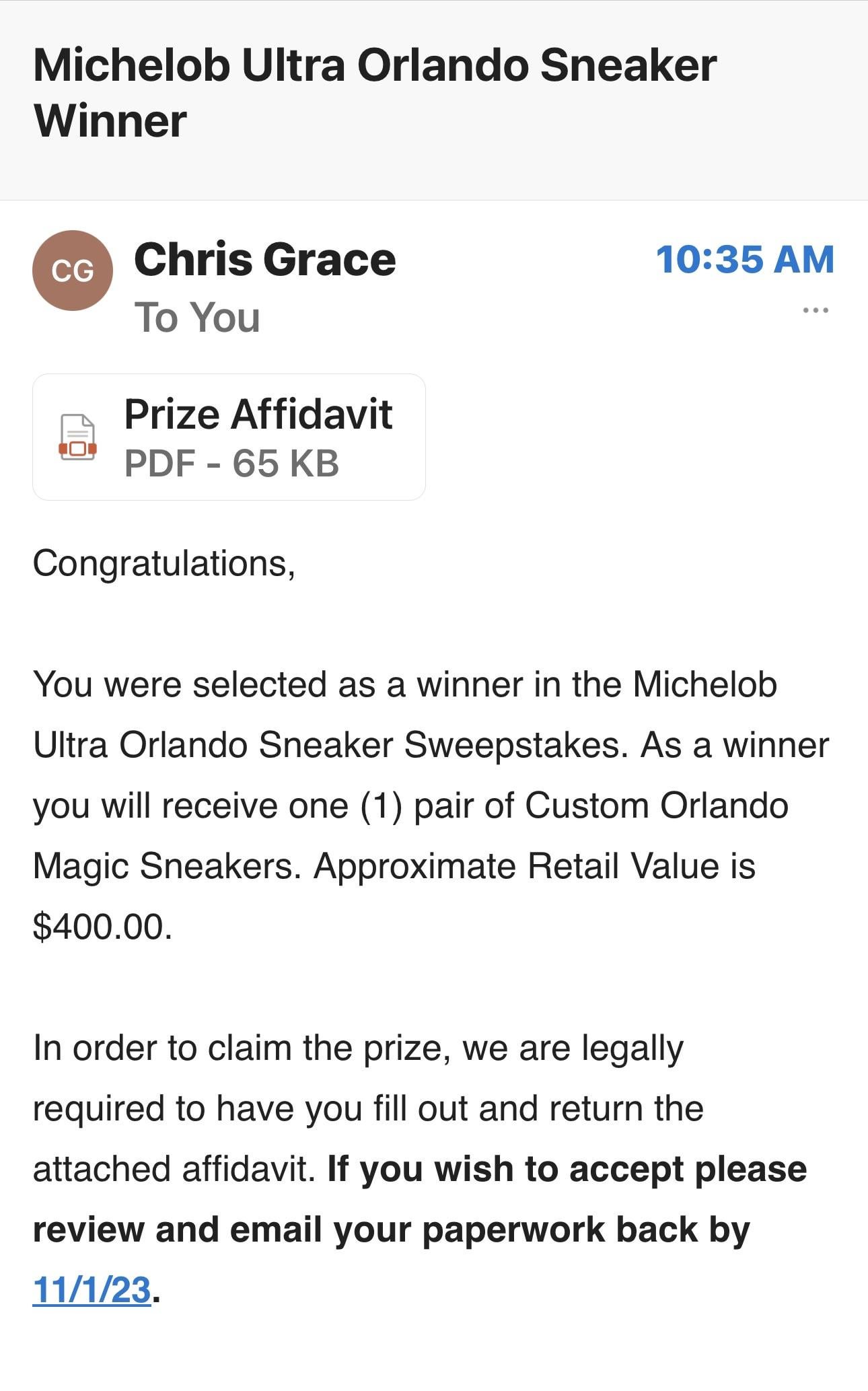The image size is (868, 1391).
Task: Open the Prize Affidavit PDF attachment
Action: point(229,437)
